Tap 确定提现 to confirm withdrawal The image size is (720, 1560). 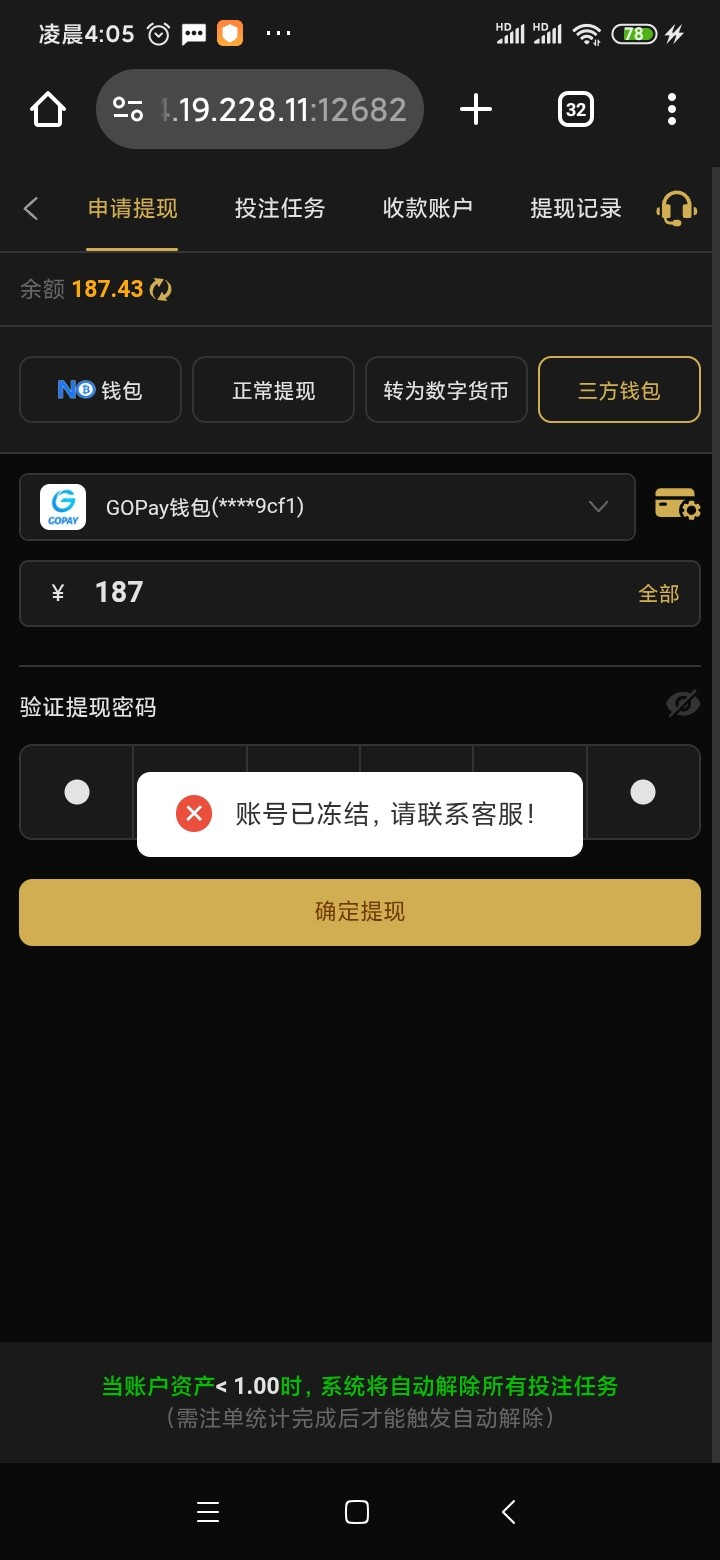pyautogui.click(x=360, y=912)
